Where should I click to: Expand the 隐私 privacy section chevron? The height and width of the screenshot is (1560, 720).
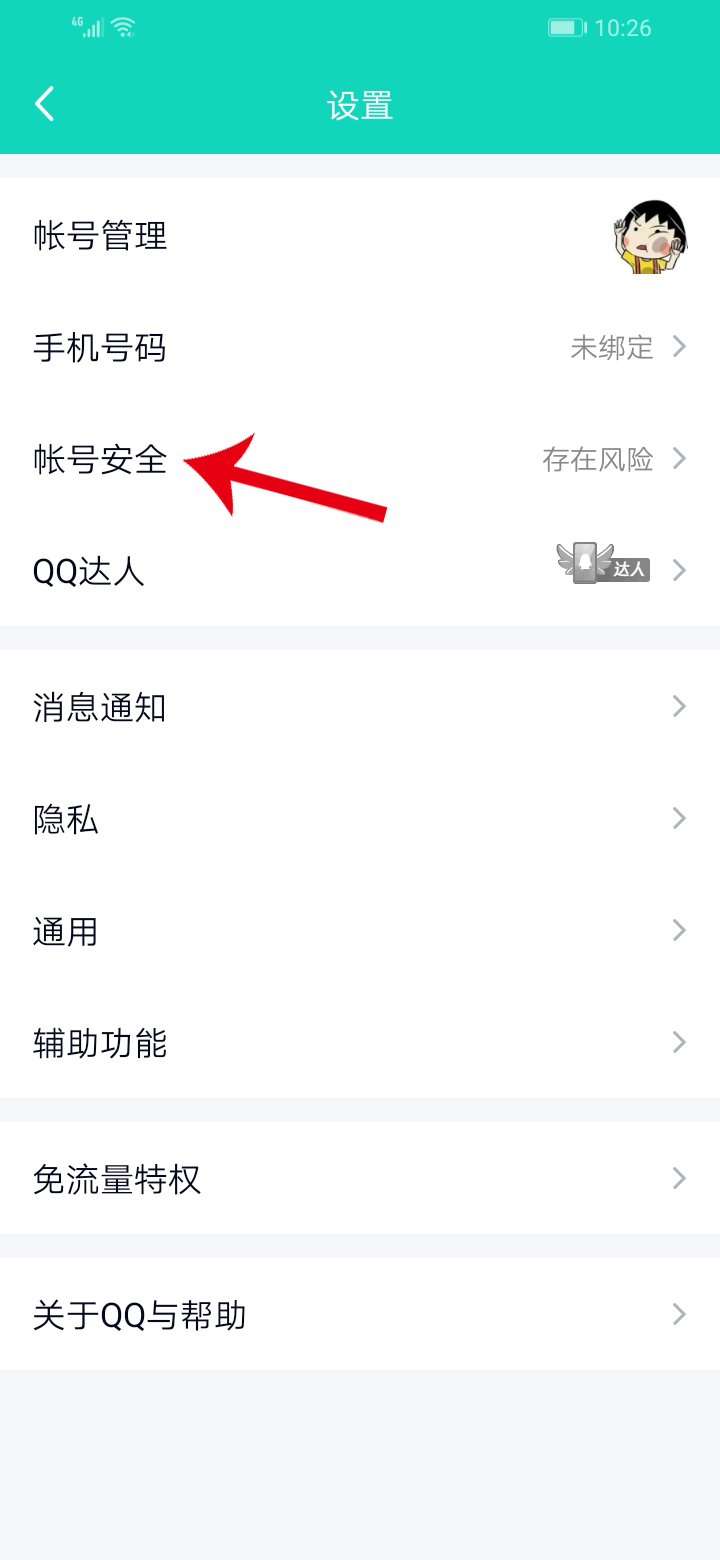point(681,818)
